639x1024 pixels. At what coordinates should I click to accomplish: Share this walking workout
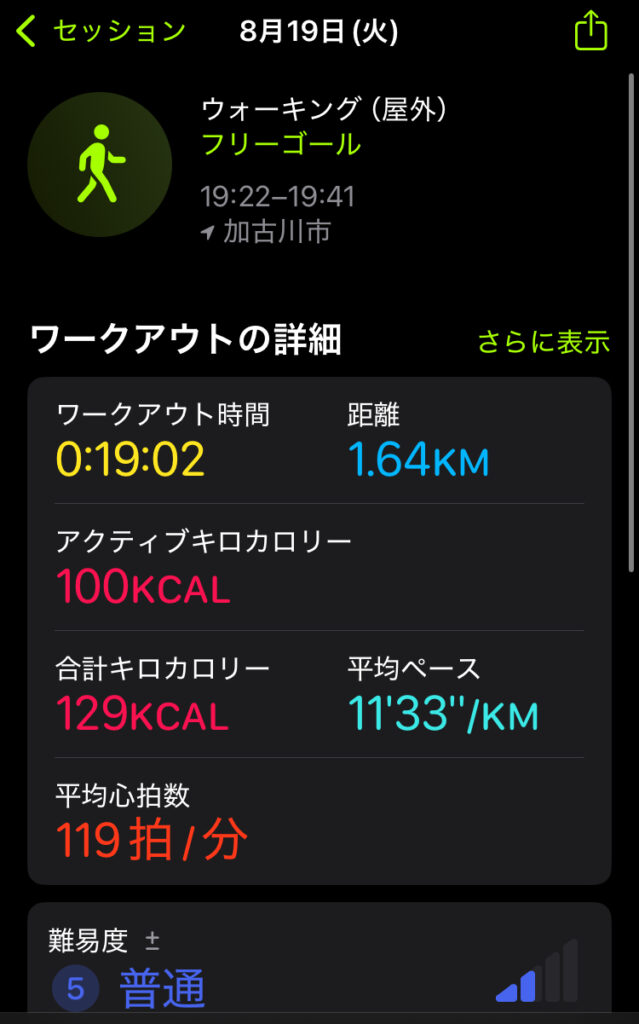(x=591, y=31)
